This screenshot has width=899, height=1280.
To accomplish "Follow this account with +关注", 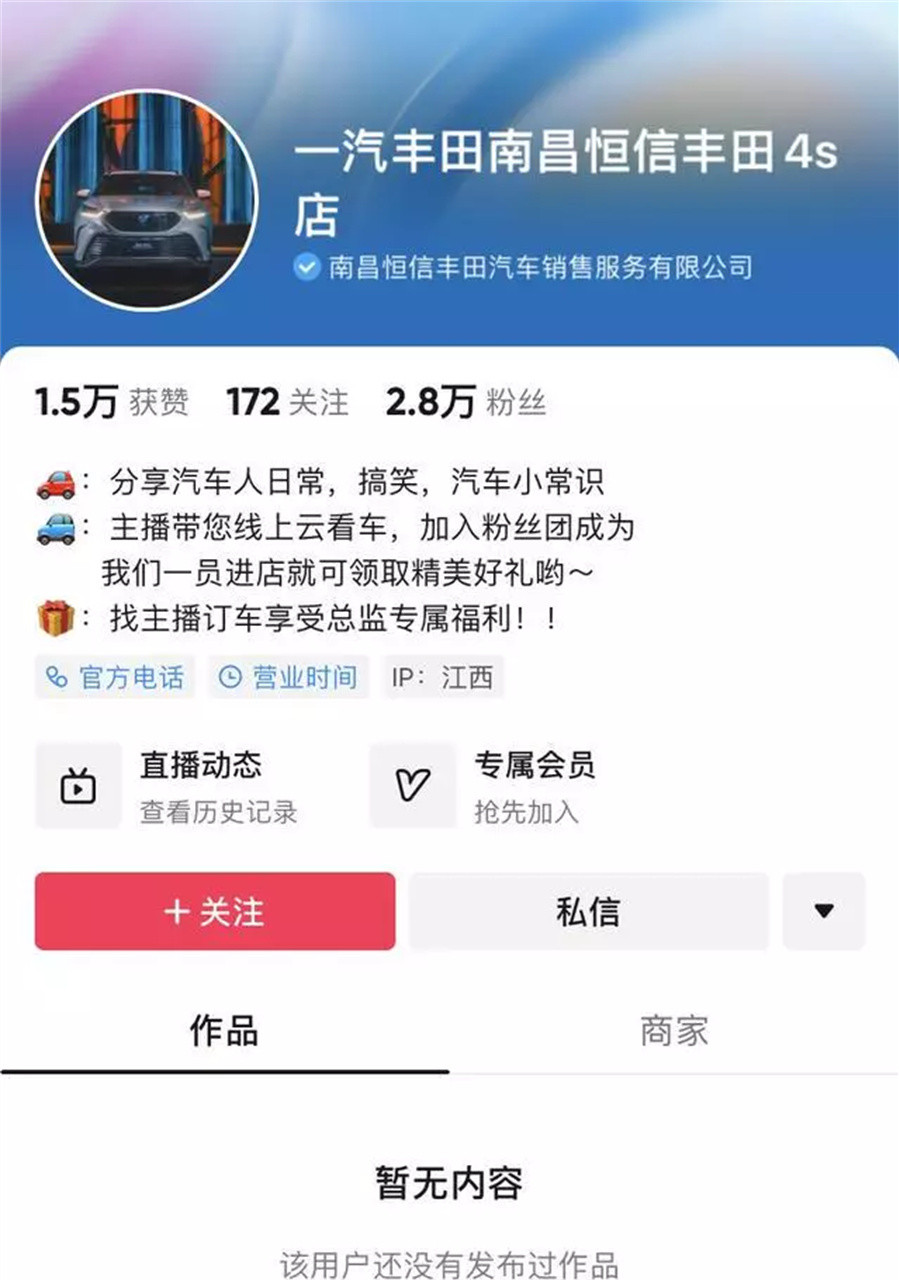I will 215,911.
